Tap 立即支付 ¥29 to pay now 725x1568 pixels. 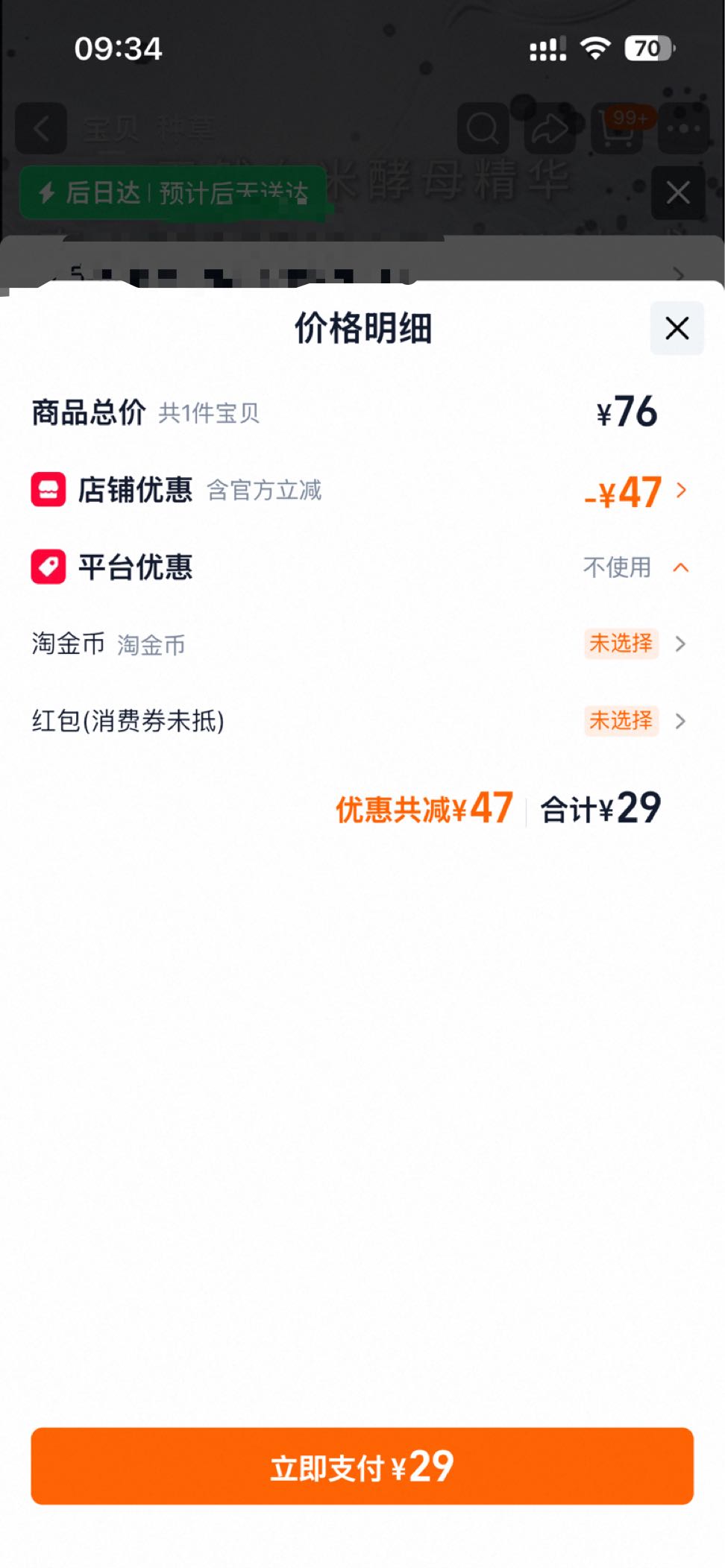point(362,1466)
